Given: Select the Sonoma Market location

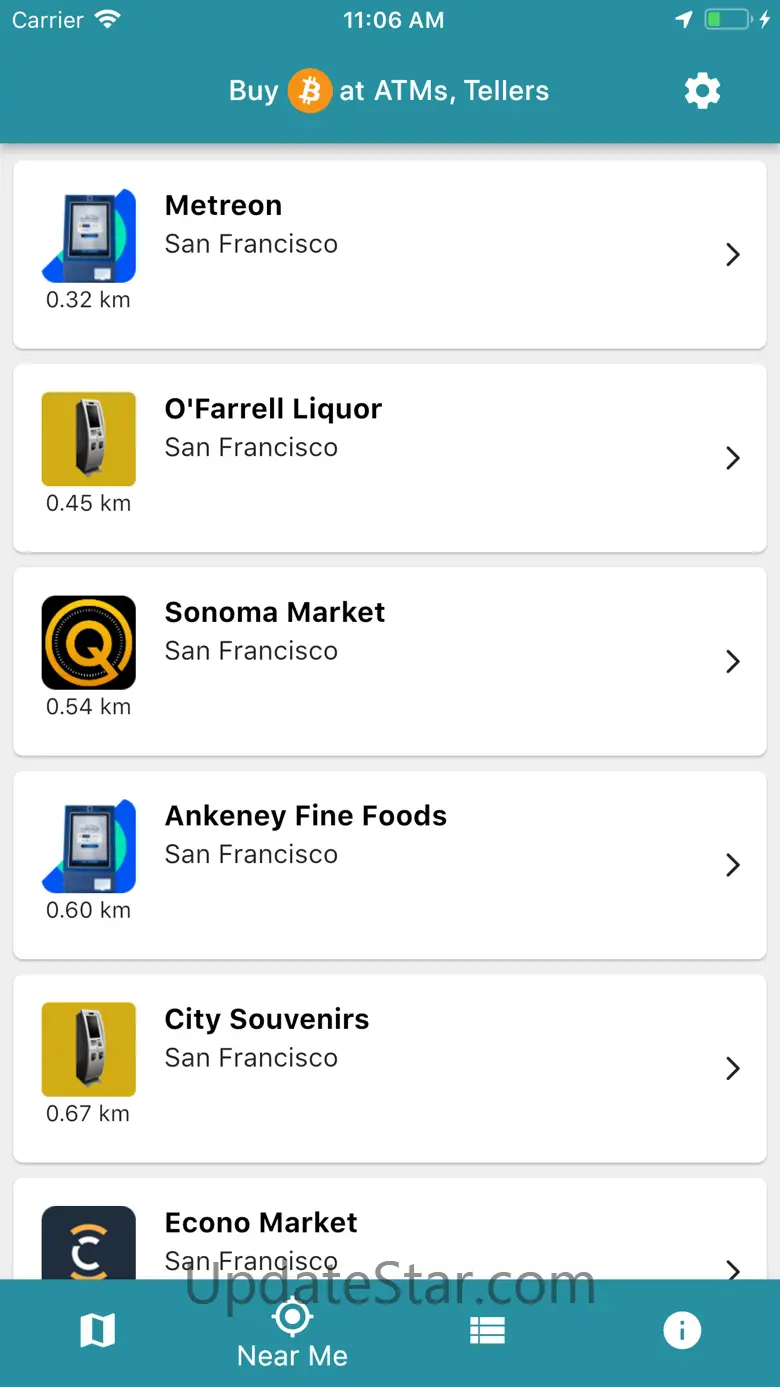Looking at the screenshot, I should 389,661.
